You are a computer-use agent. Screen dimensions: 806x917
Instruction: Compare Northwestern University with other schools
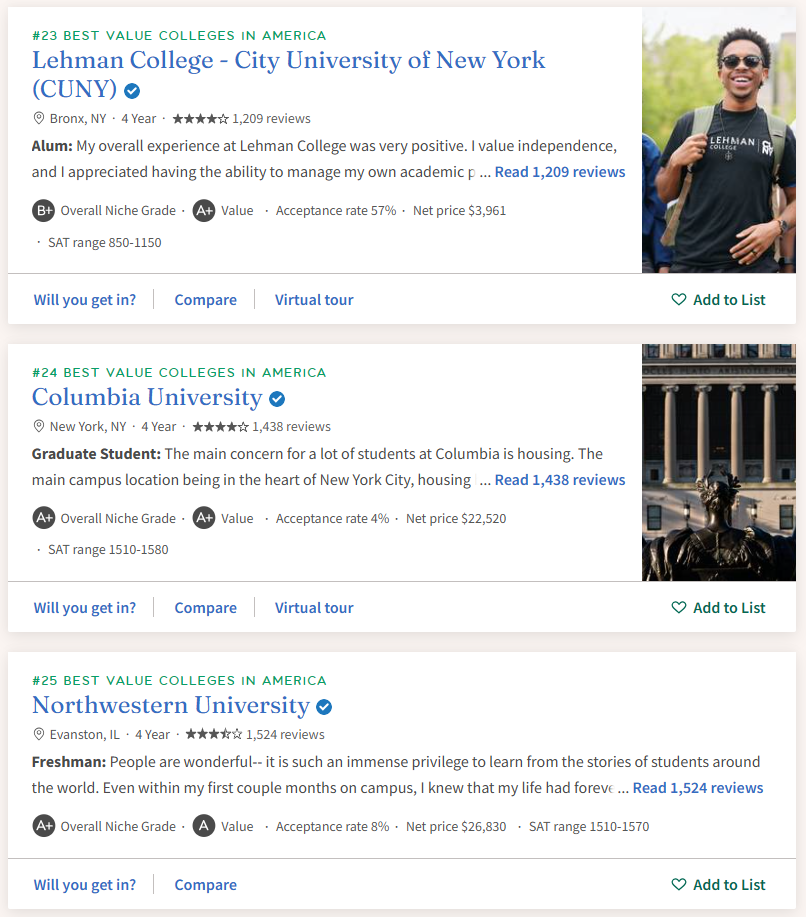(205, 885)
